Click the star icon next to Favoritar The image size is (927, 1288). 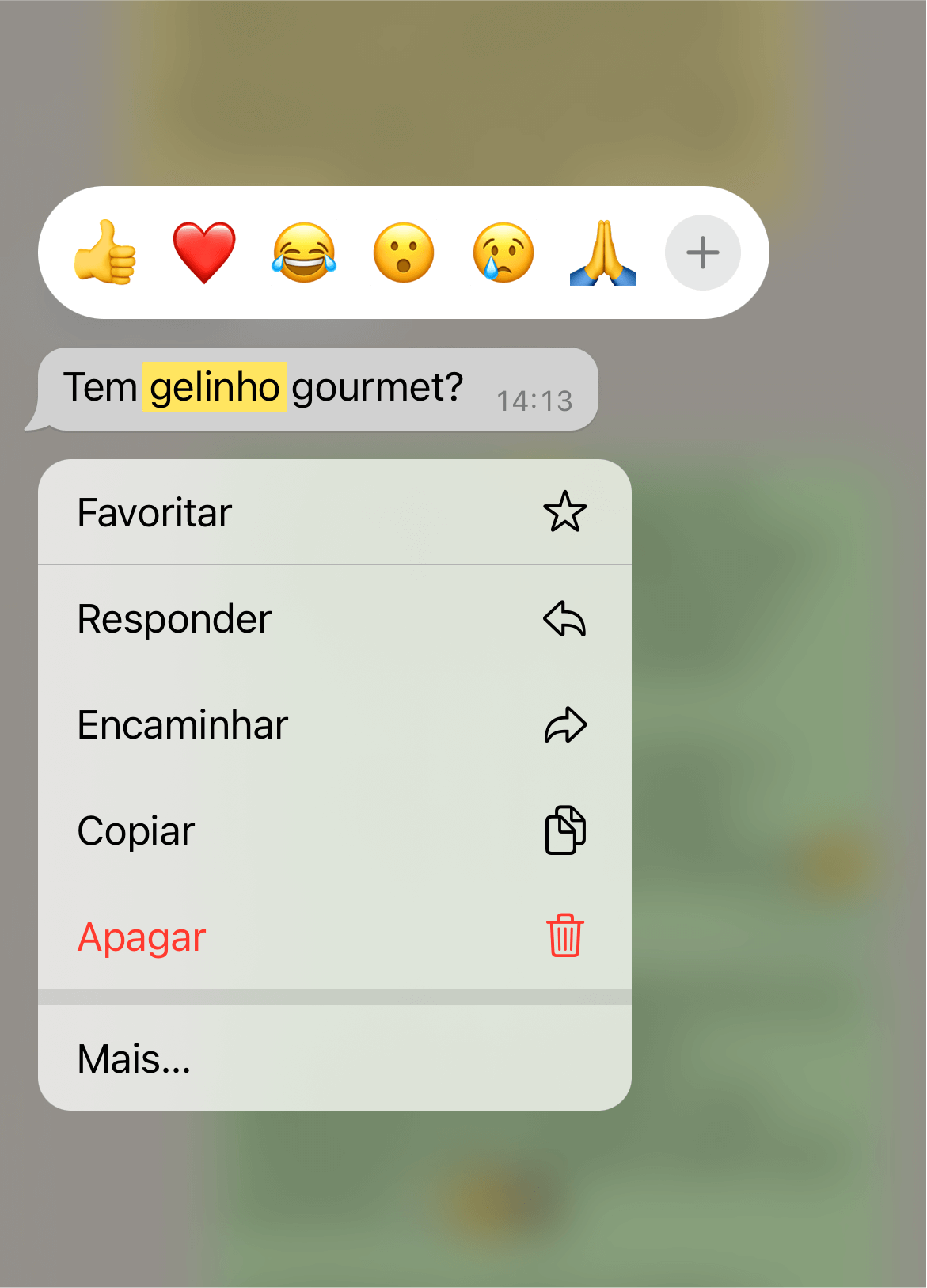(565, 512)
